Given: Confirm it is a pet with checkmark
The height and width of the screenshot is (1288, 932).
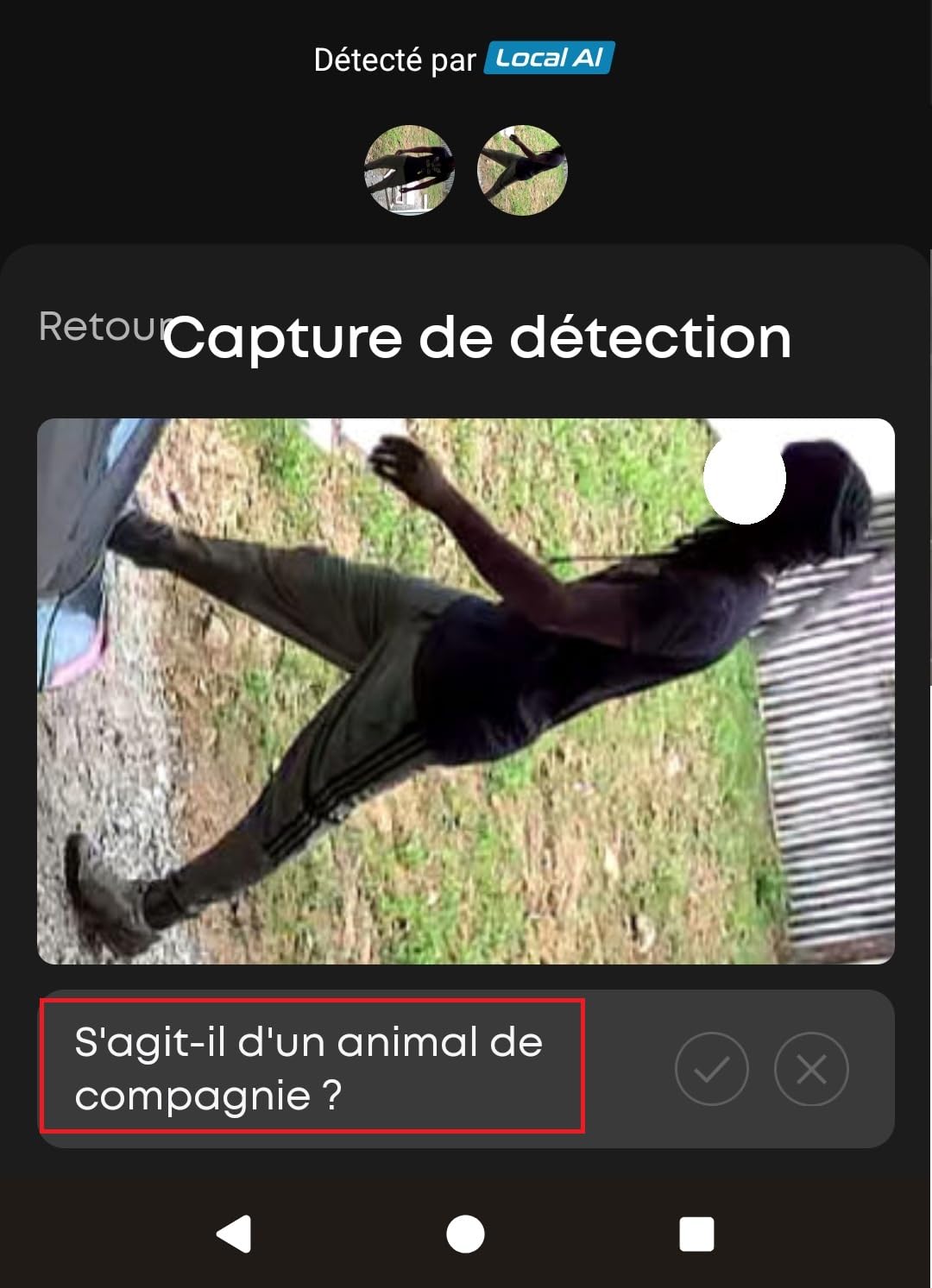Looking at the screenshot, I should tap(711, 1069).
